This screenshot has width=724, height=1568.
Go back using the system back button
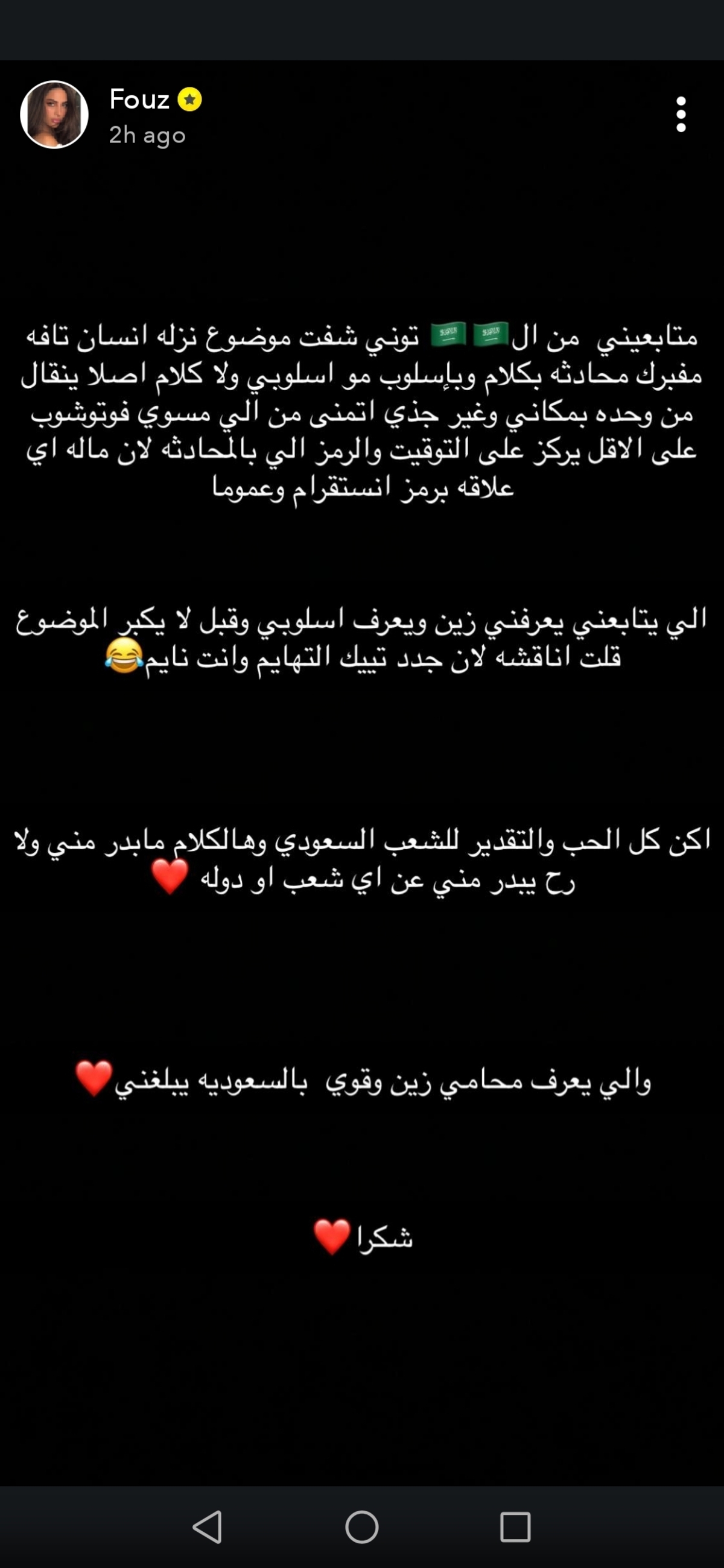208,1526
